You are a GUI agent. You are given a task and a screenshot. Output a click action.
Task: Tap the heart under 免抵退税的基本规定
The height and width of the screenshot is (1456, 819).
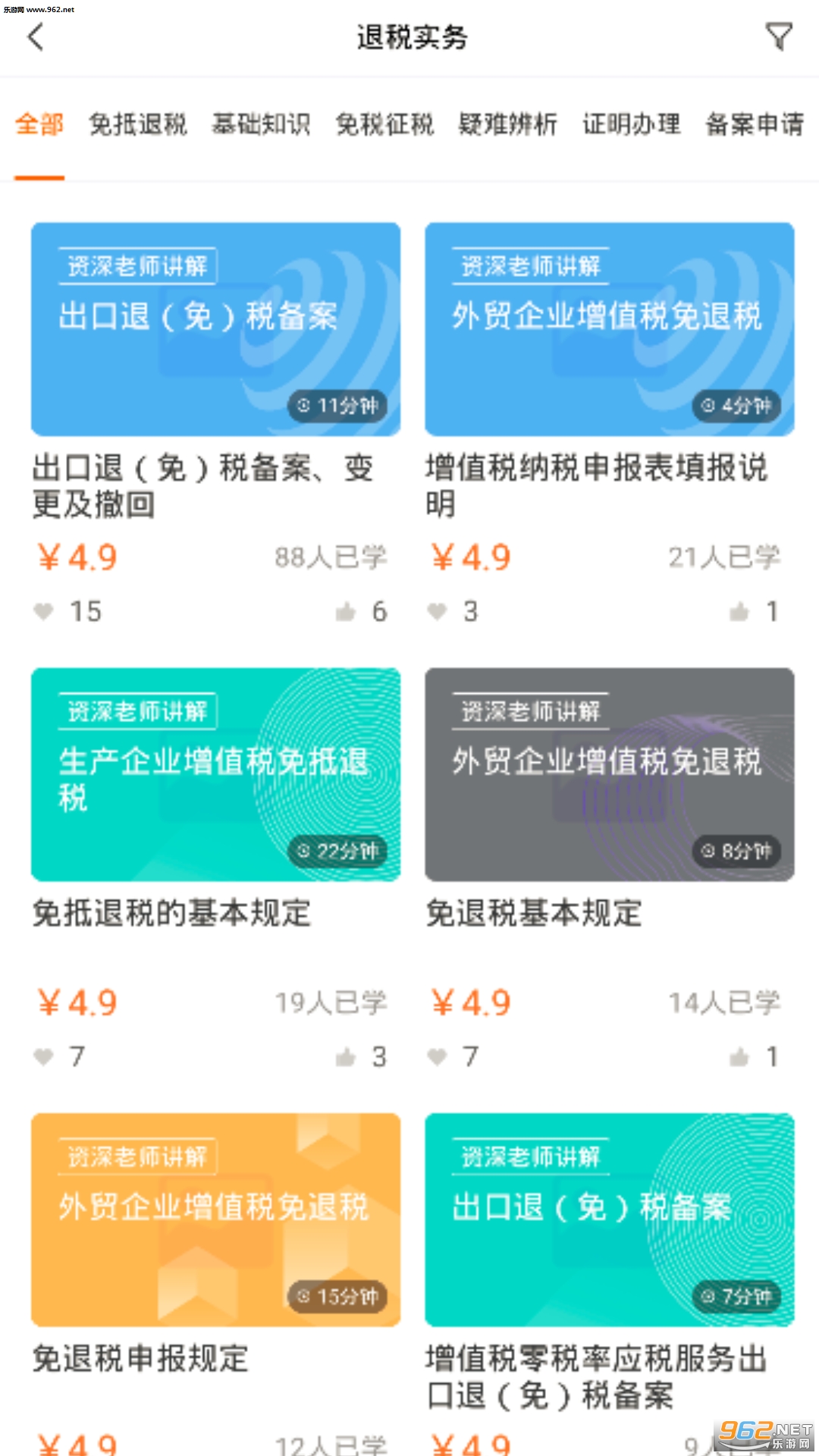[x=44, y=1056]
